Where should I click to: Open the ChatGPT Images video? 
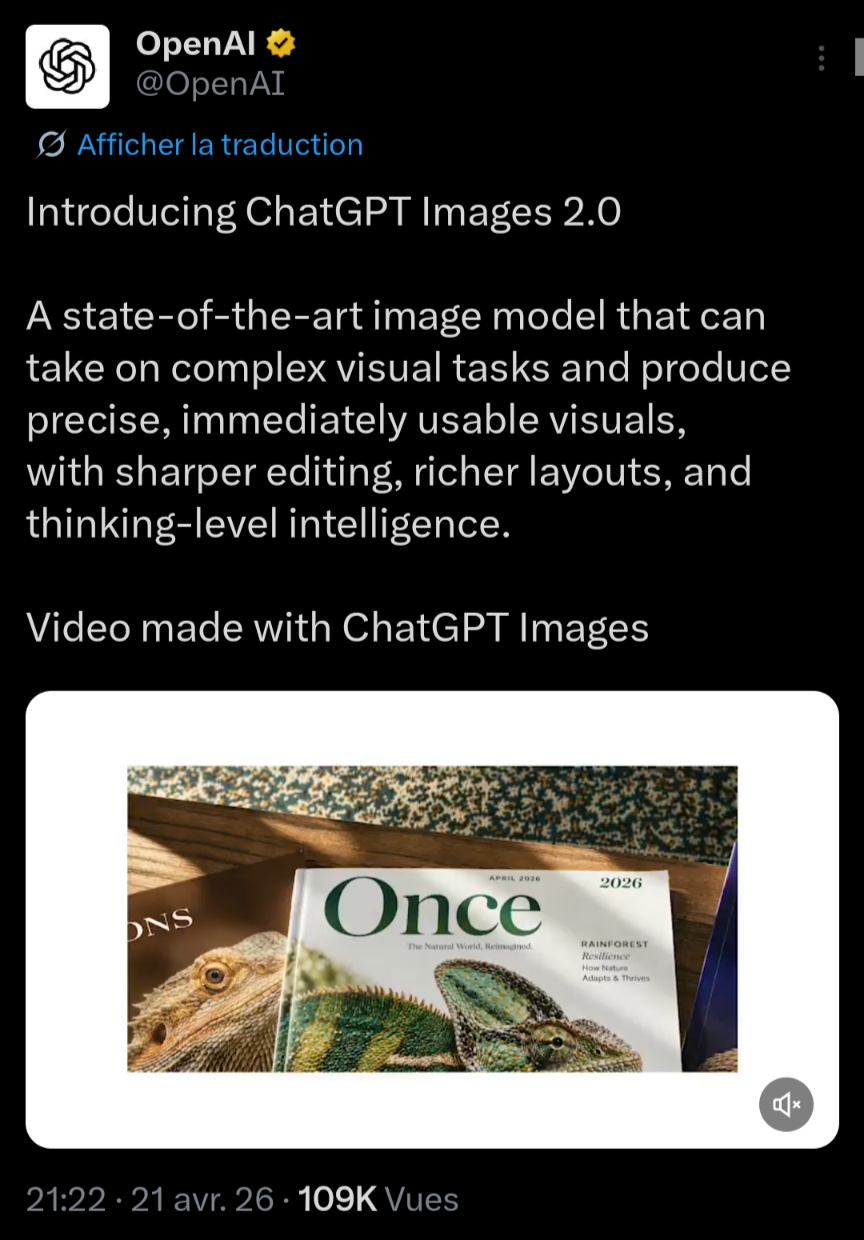[432, 918]
